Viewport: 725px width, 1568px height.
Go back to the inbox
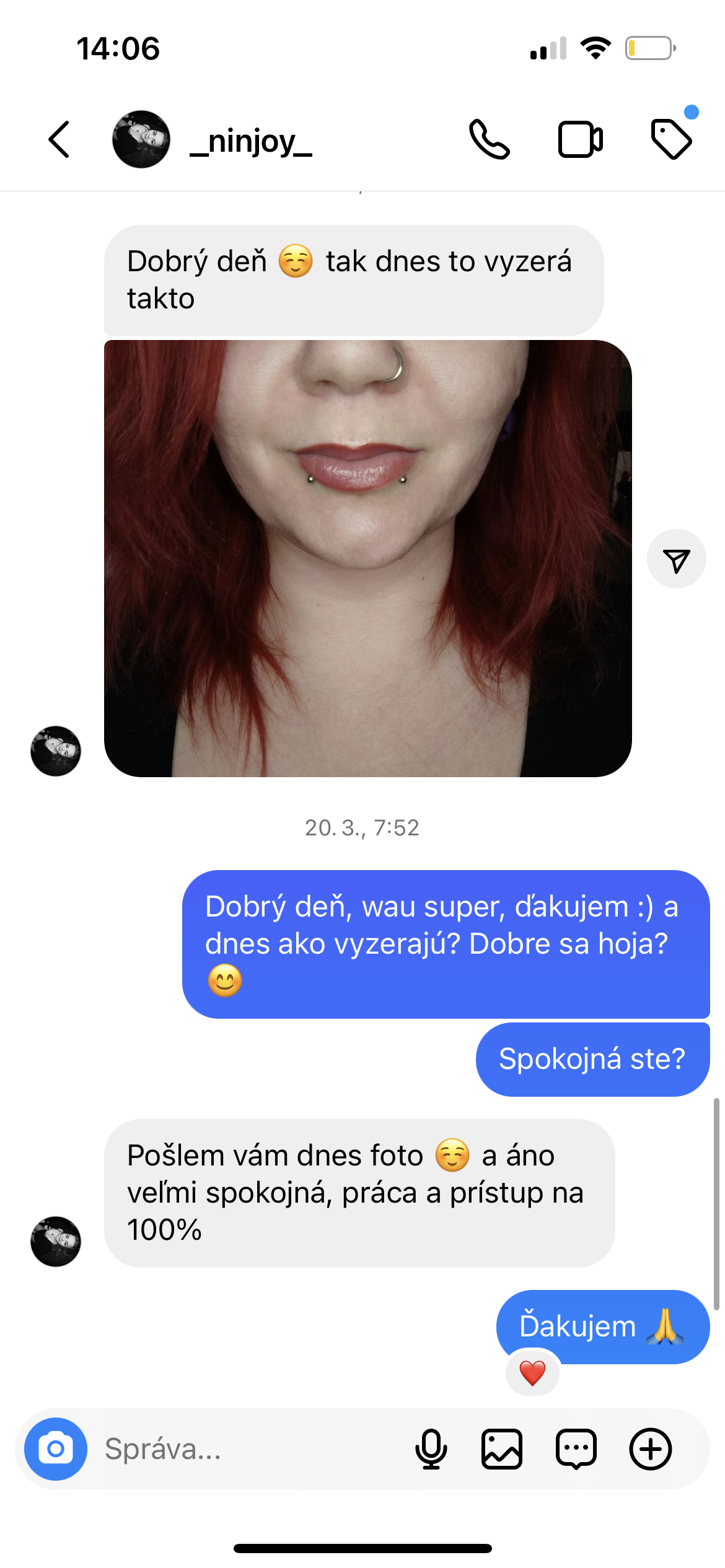tap(59, 140)
